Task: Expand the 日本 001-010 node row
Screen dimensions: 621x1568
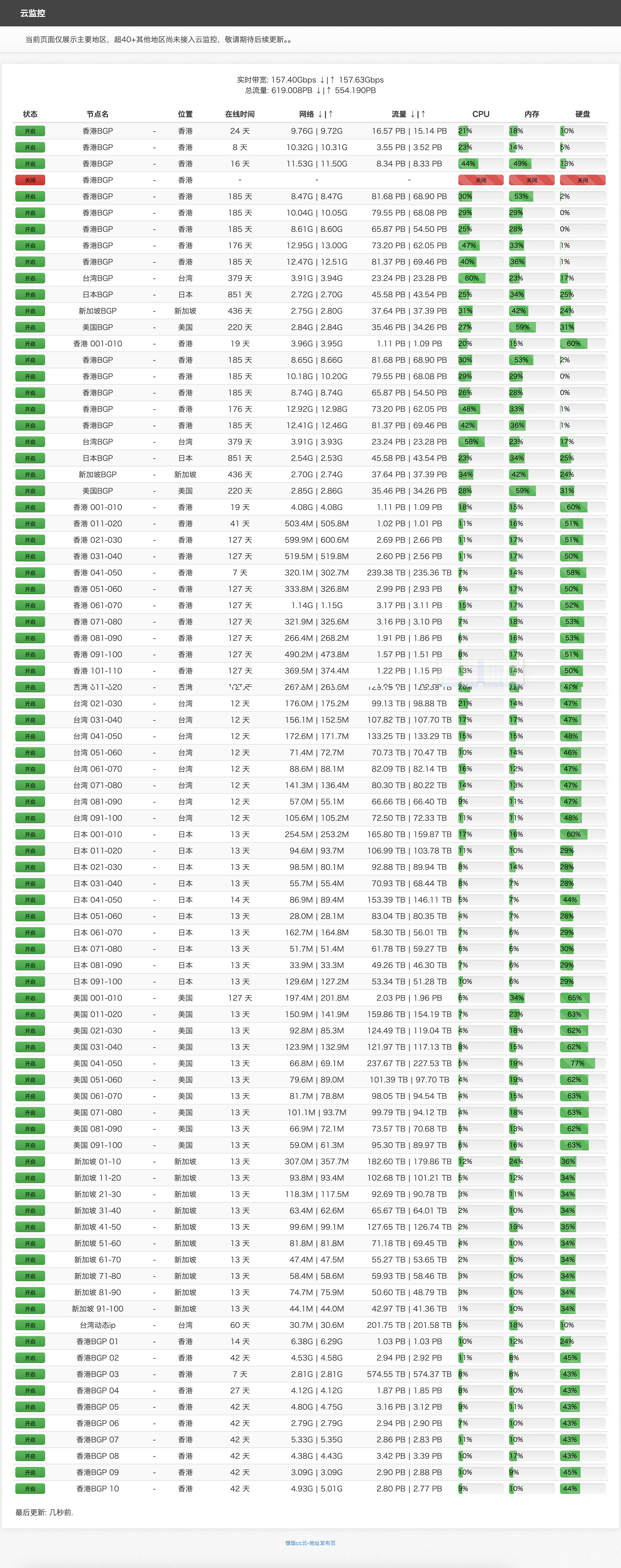Action: (x=97, y=835)
